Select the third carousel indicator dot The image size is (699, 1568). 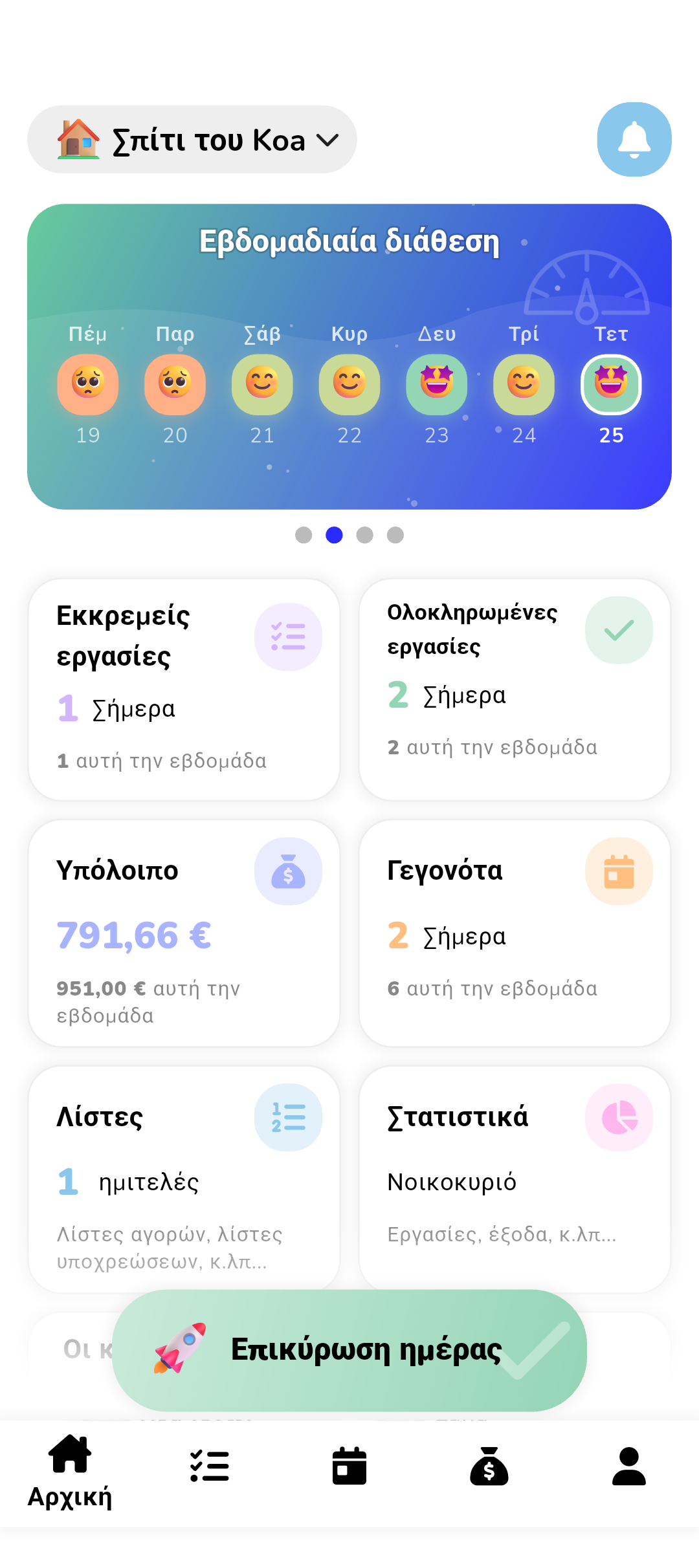point(365,535)
